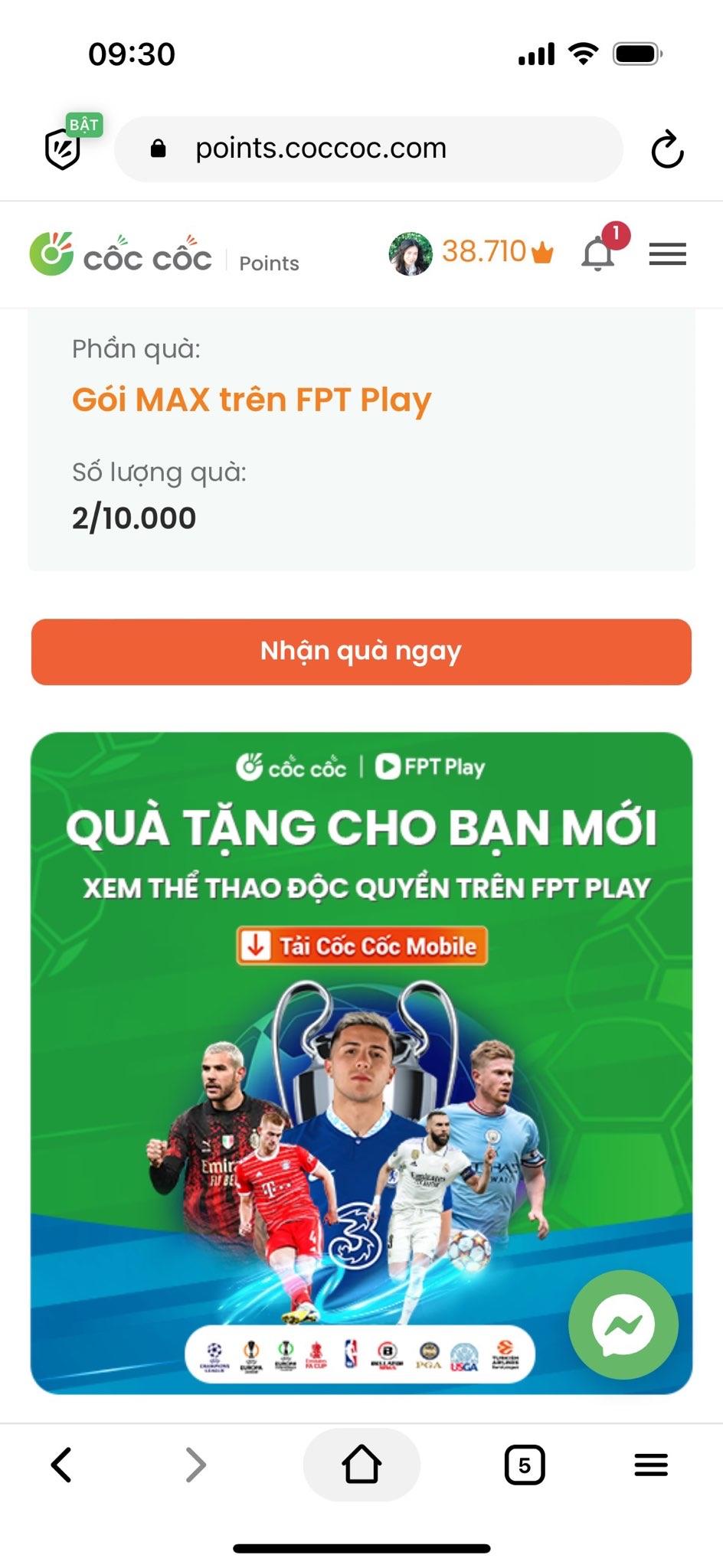Image resolution: width=723 pixels, height=1568 pixels.
Task: Tap the Nhận quà ngay button
Action: pyautogui.click(x=361, y=652)
